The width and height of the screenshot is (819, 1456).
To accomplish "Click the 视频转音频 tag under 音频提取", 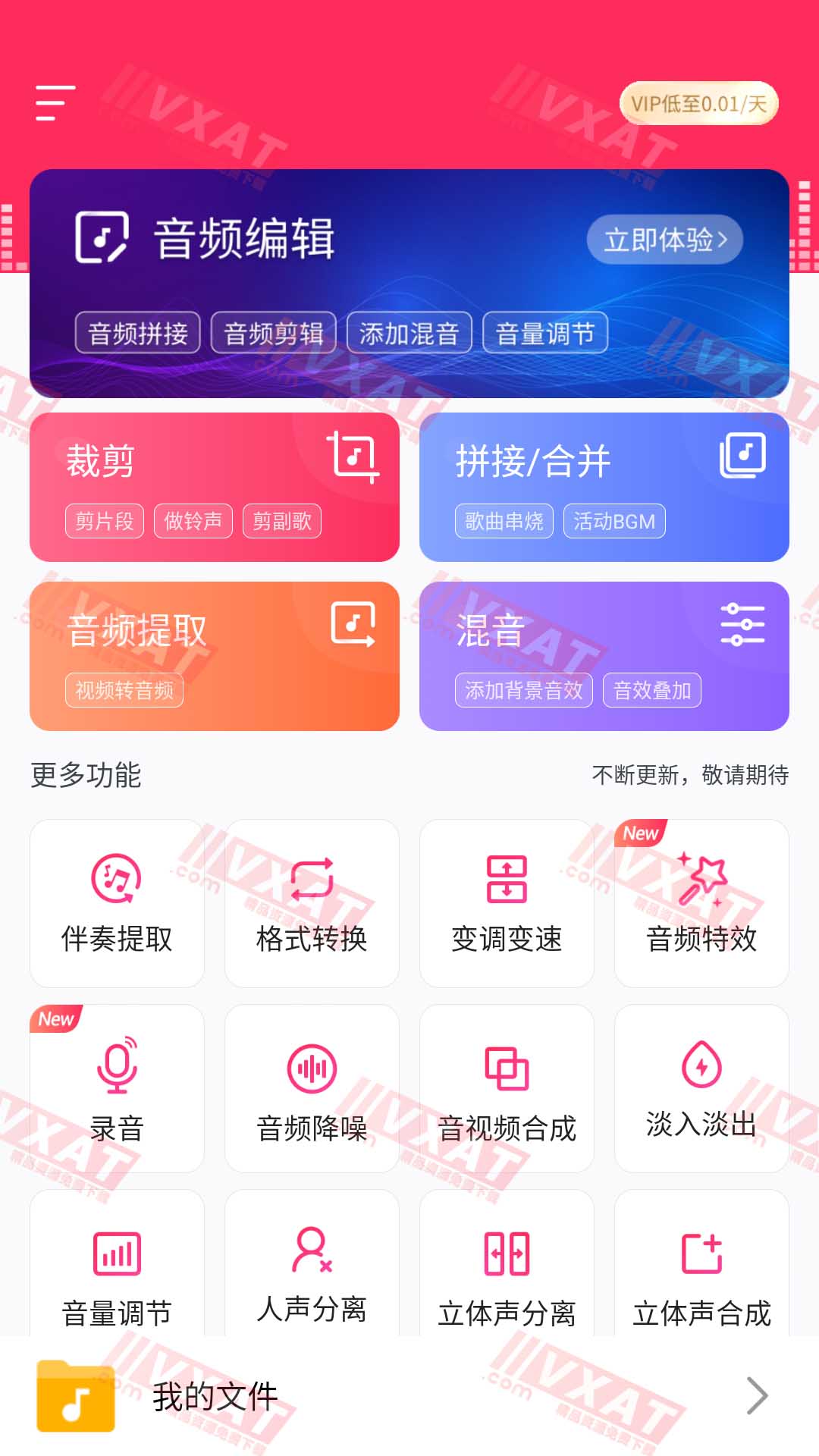I will [x=125, y=691].
